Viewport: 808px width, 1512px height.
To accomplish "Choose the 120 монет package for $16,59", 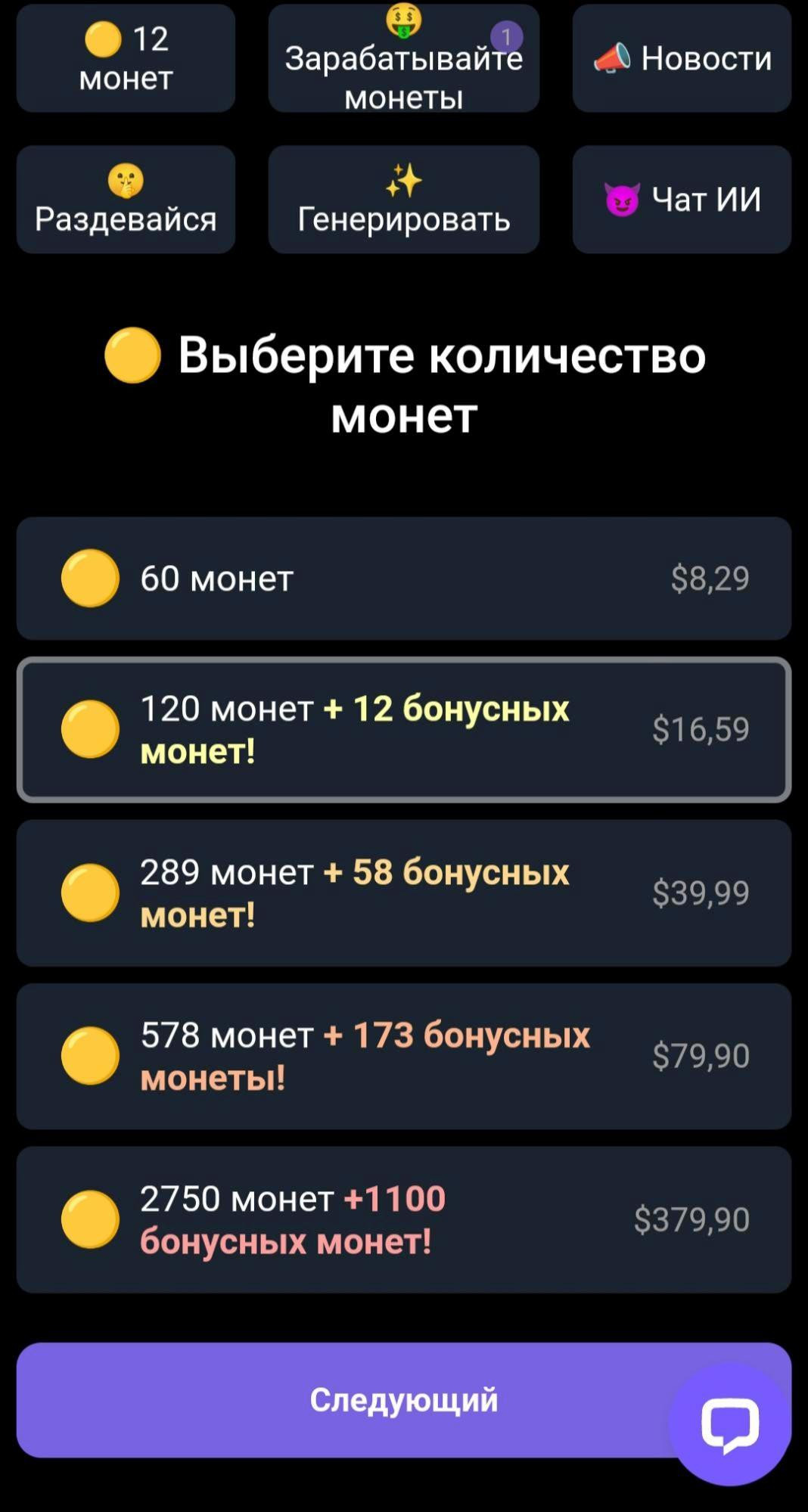I will pyautogui.click(x=403, y=729).
